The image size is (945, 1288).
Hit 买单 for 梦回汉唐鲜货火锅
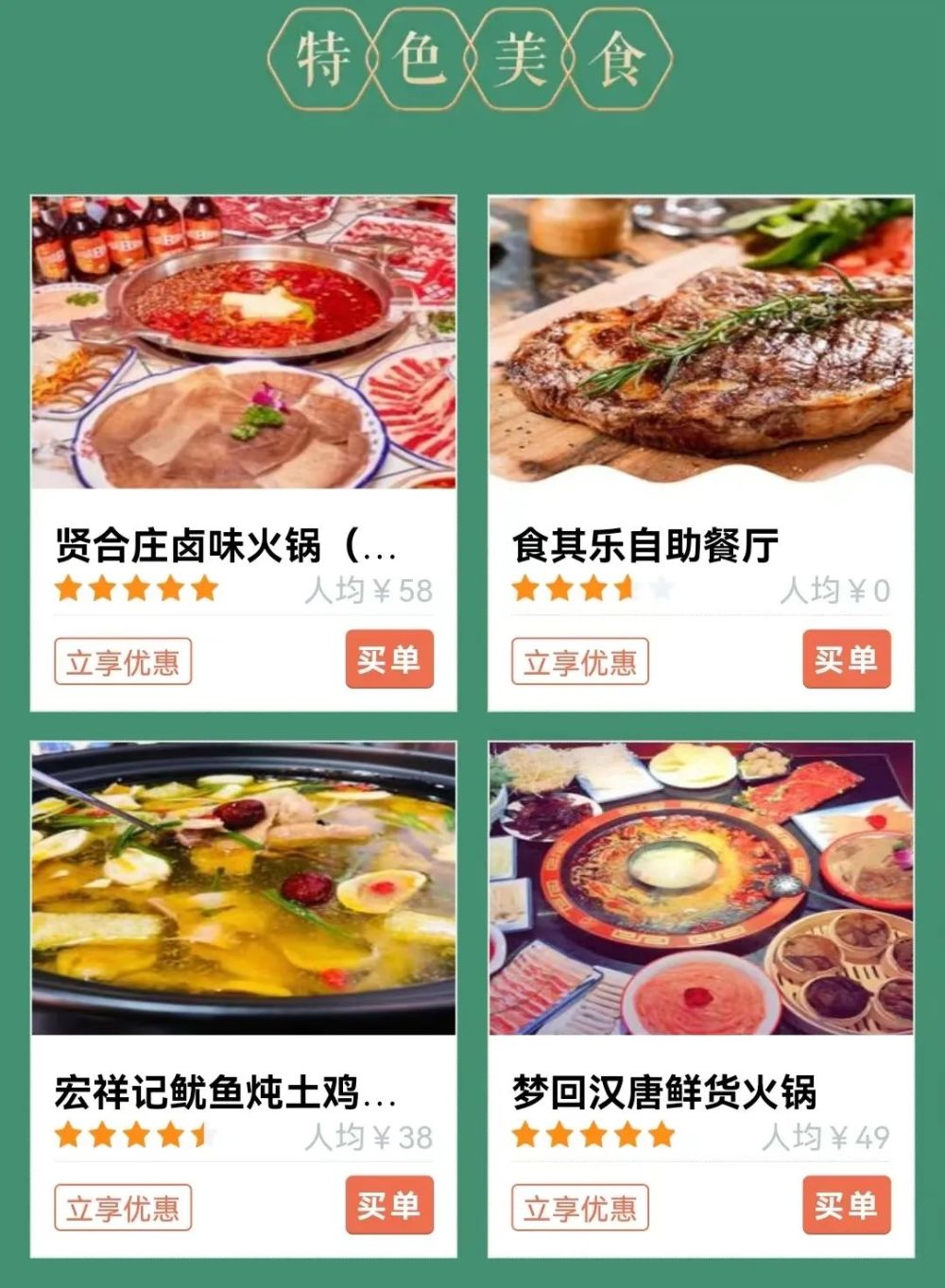tap(846, 1205)
